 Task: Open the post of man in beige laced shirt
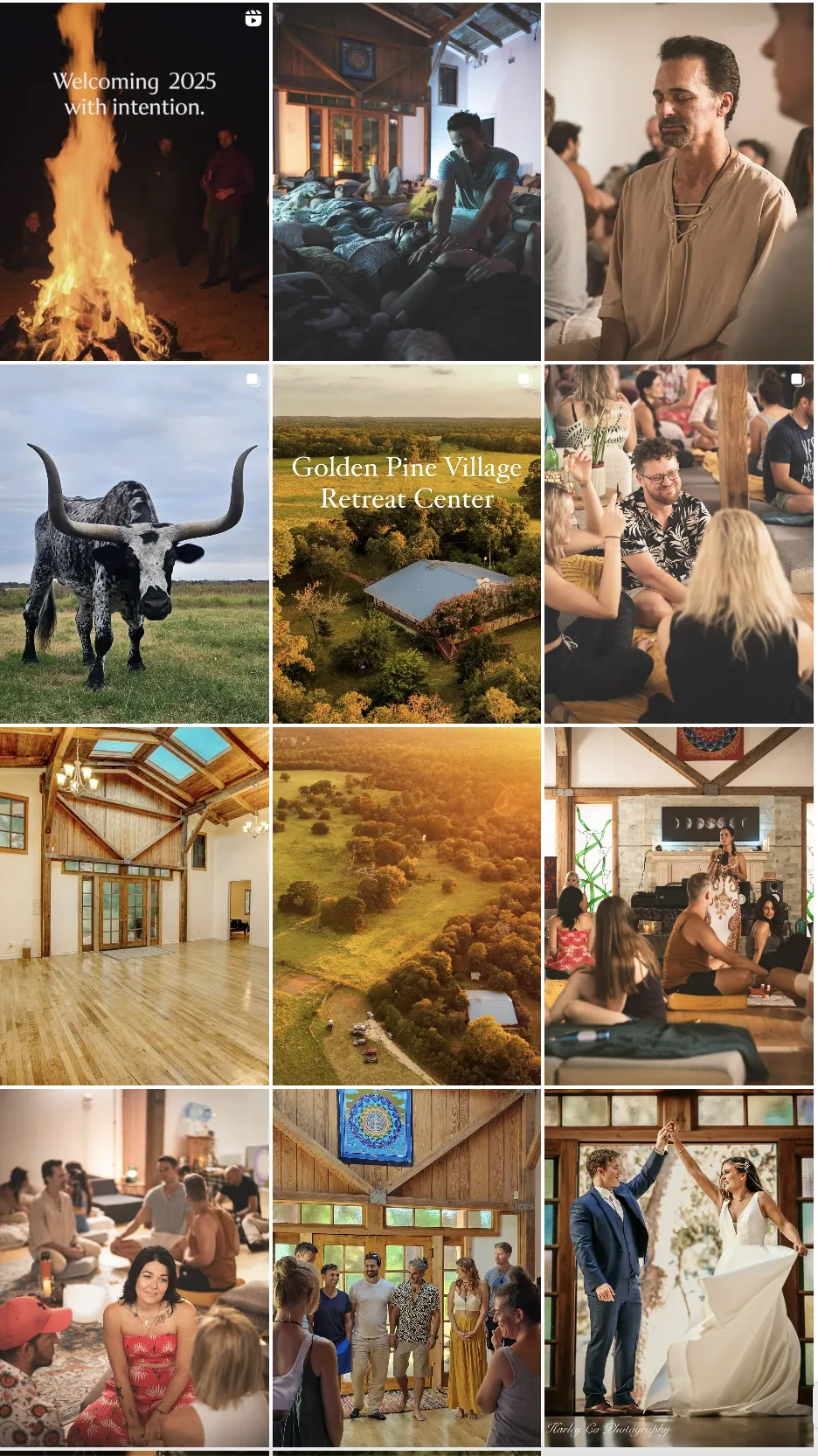click(679, 182)
